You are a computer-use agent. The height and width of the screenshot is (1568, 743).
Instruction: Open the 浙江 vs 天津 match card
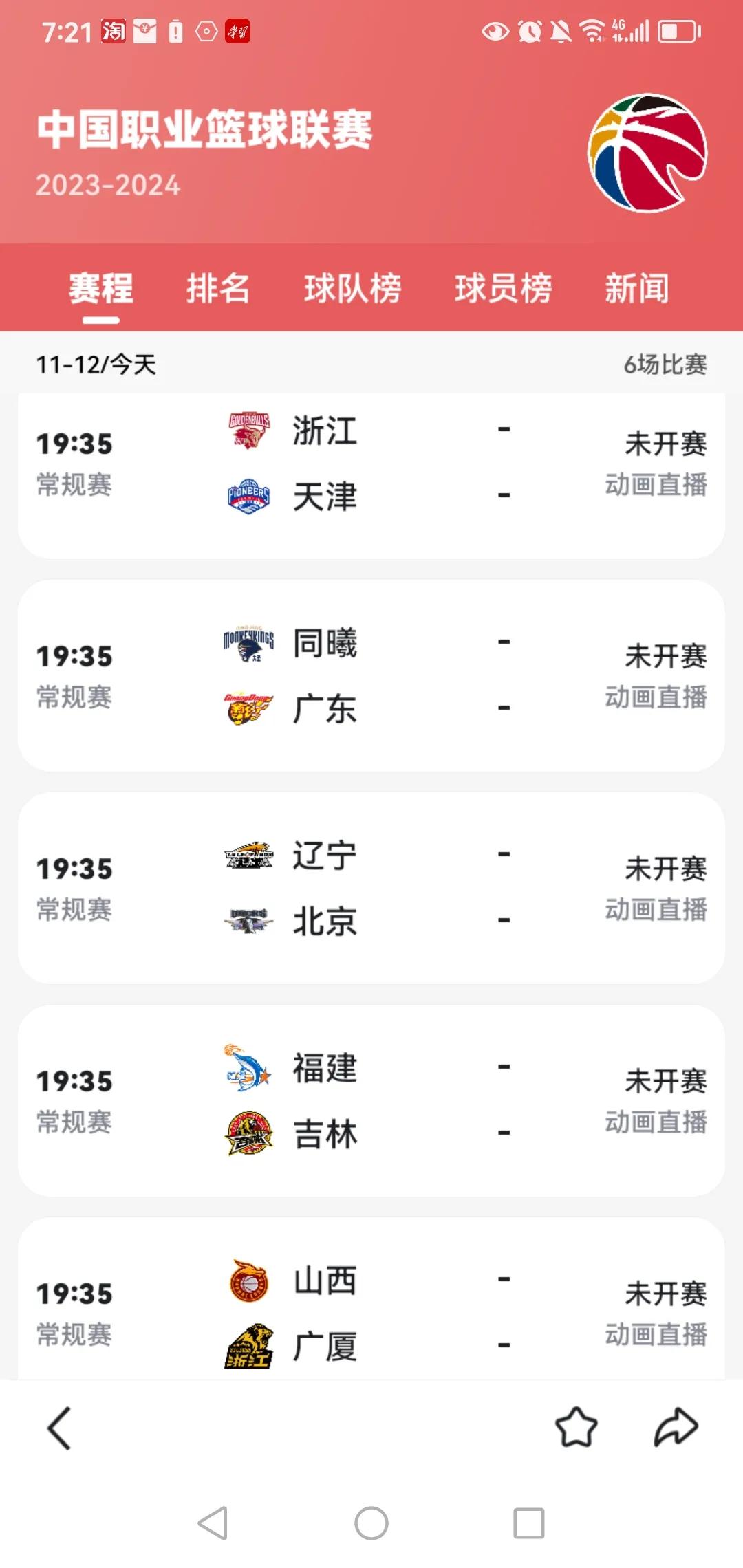(x=371, y=475)
